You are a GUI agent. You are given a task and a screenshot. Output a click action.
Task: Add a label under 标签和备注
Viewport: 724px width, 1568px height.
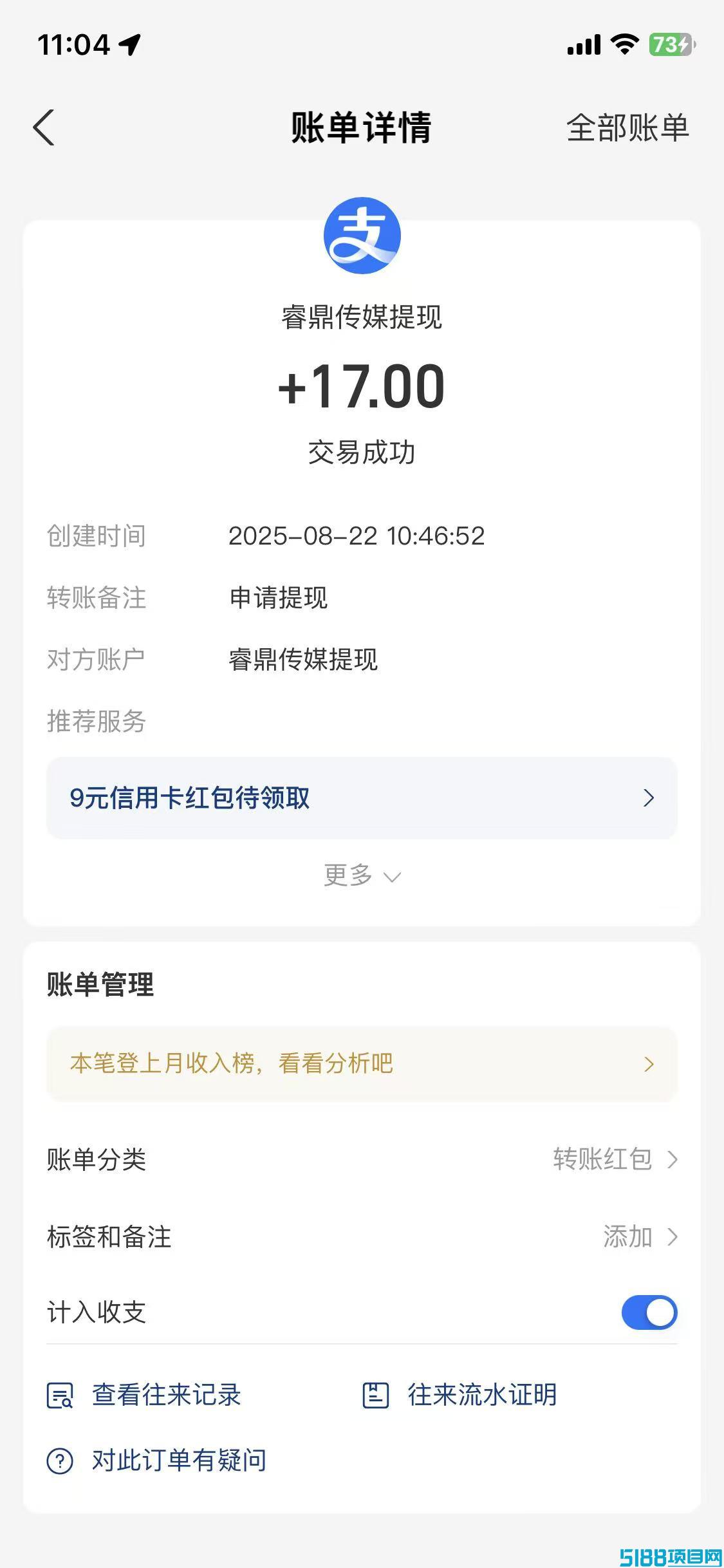362,1237
